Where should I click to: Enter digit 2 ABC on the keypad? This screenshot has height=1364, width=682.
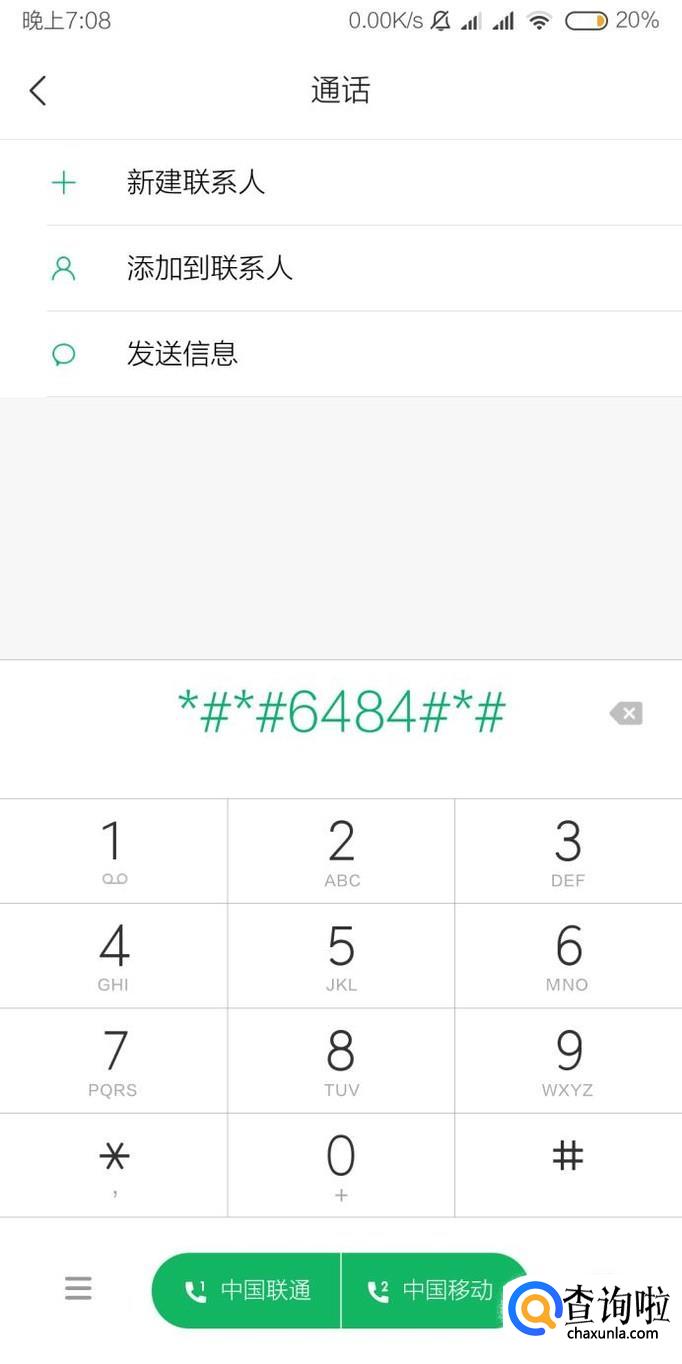[341, 851]
